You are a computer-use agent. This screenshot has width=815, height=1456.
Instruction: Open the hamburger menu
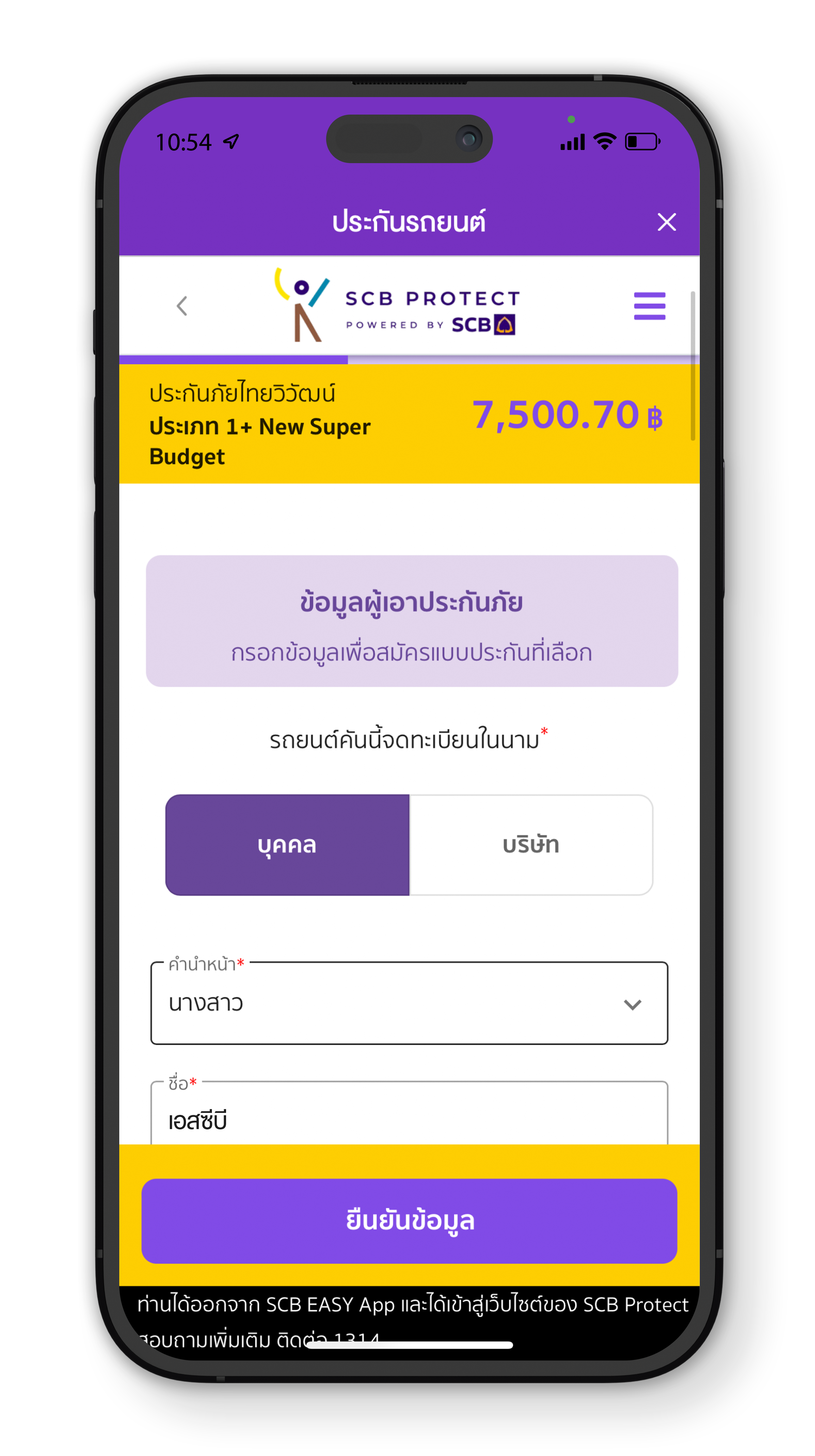[649, 306]
